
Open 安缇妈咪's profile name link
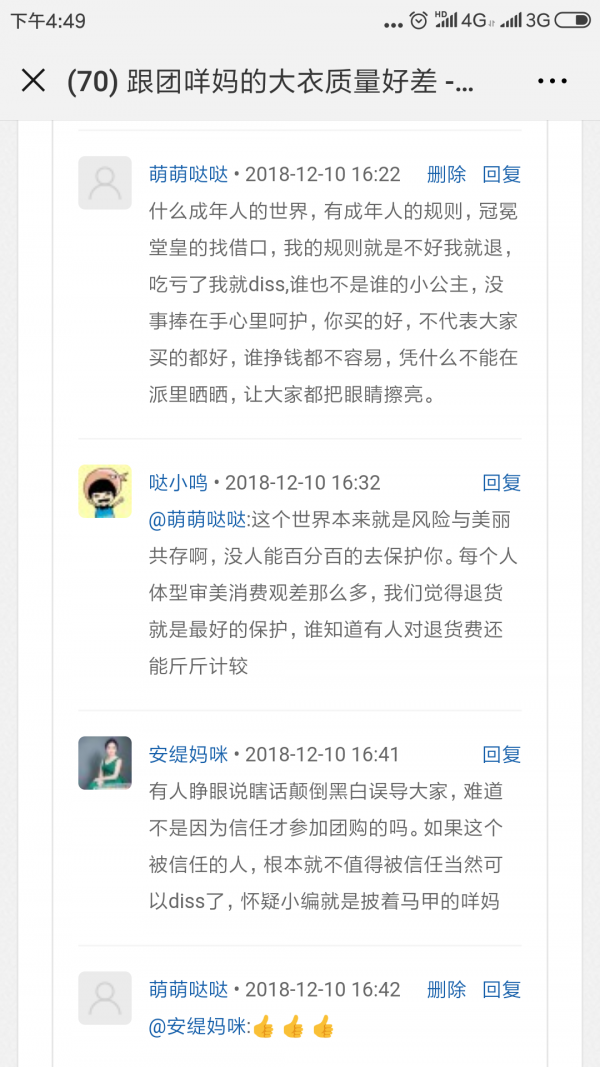click(188, 755)
